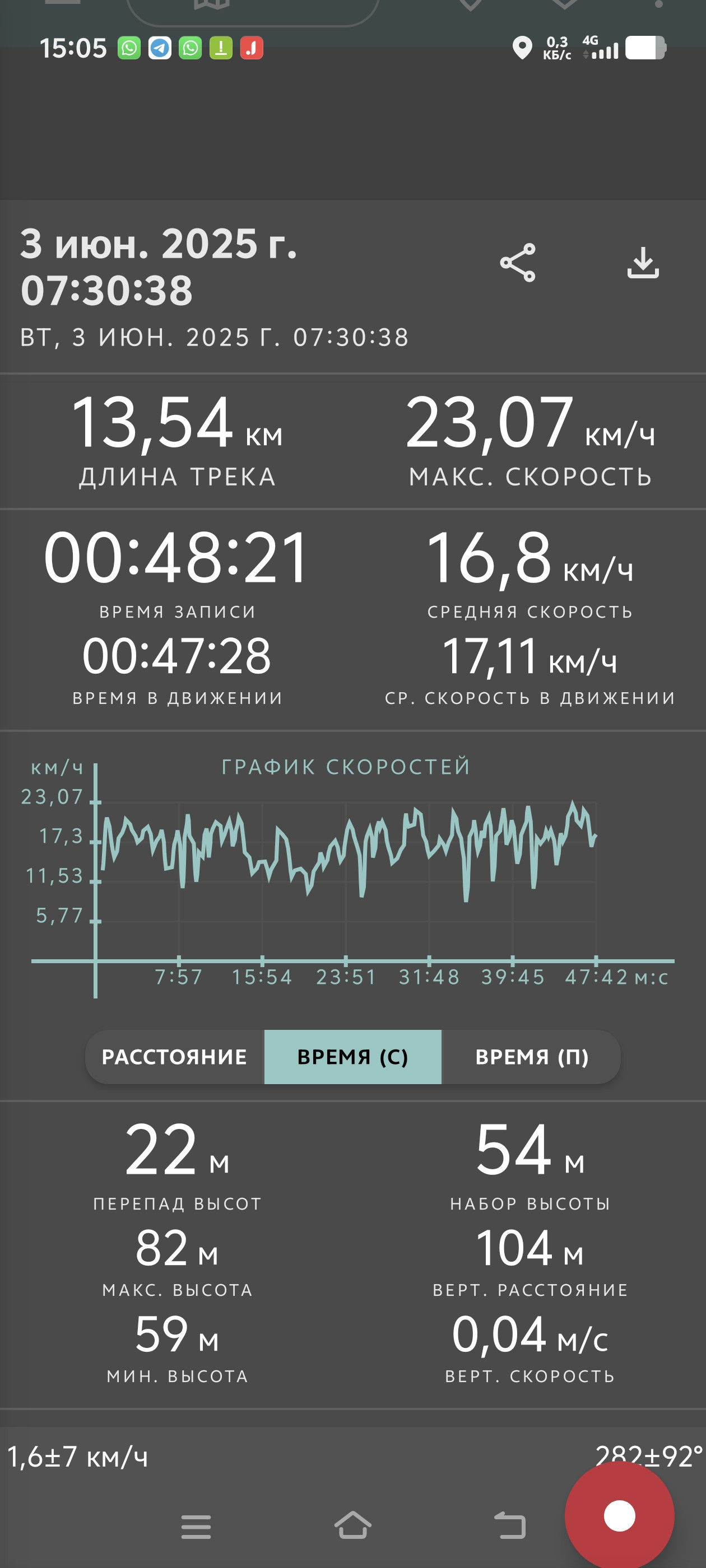The width and height of the screenshot is (706, 1568).
Task: Start recording with the red button
Action: pyautogui.click(x=620, y=1516)
